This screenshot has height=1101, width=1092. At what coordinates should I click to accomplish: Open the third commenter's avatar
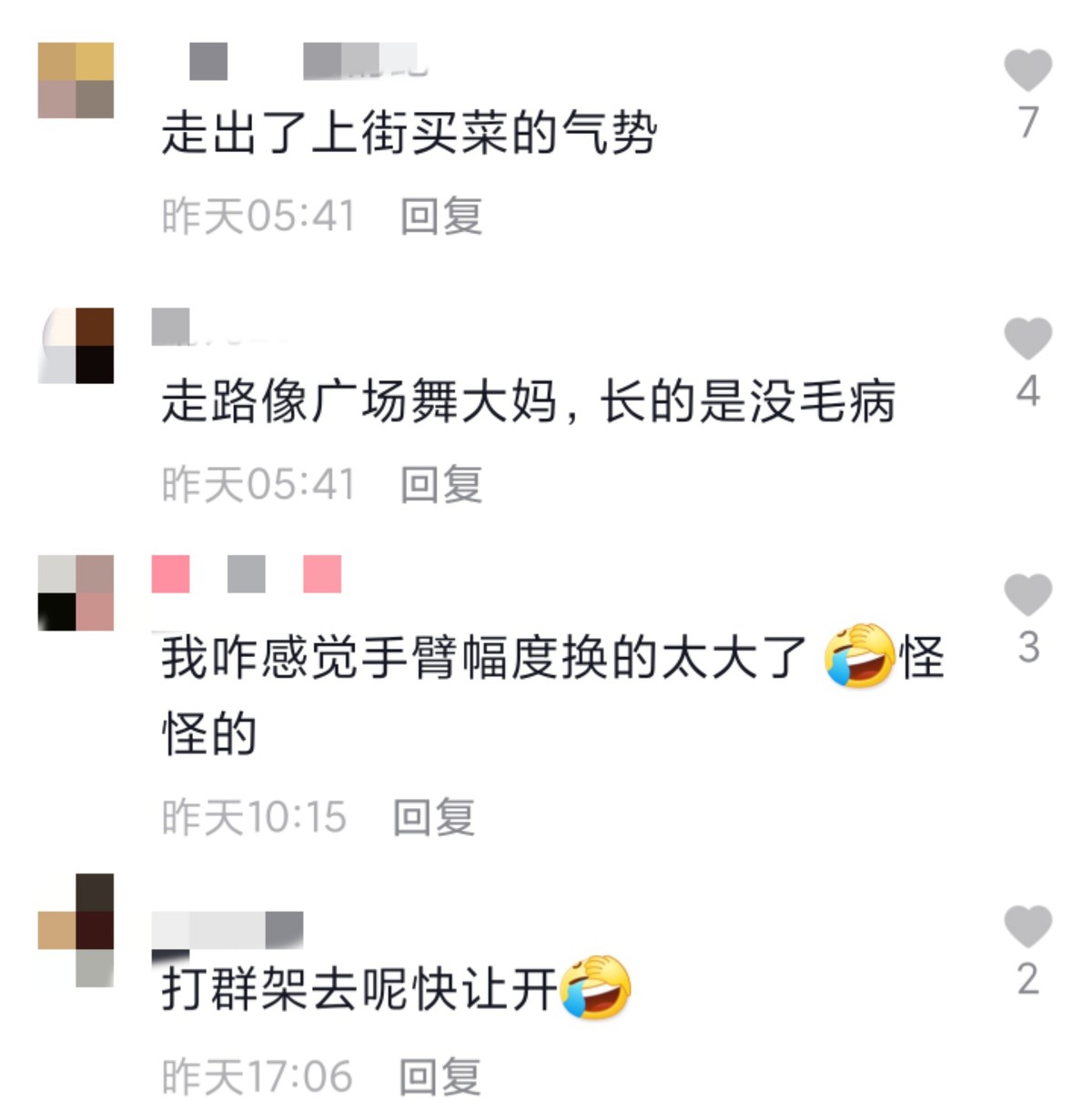point(77,591)
